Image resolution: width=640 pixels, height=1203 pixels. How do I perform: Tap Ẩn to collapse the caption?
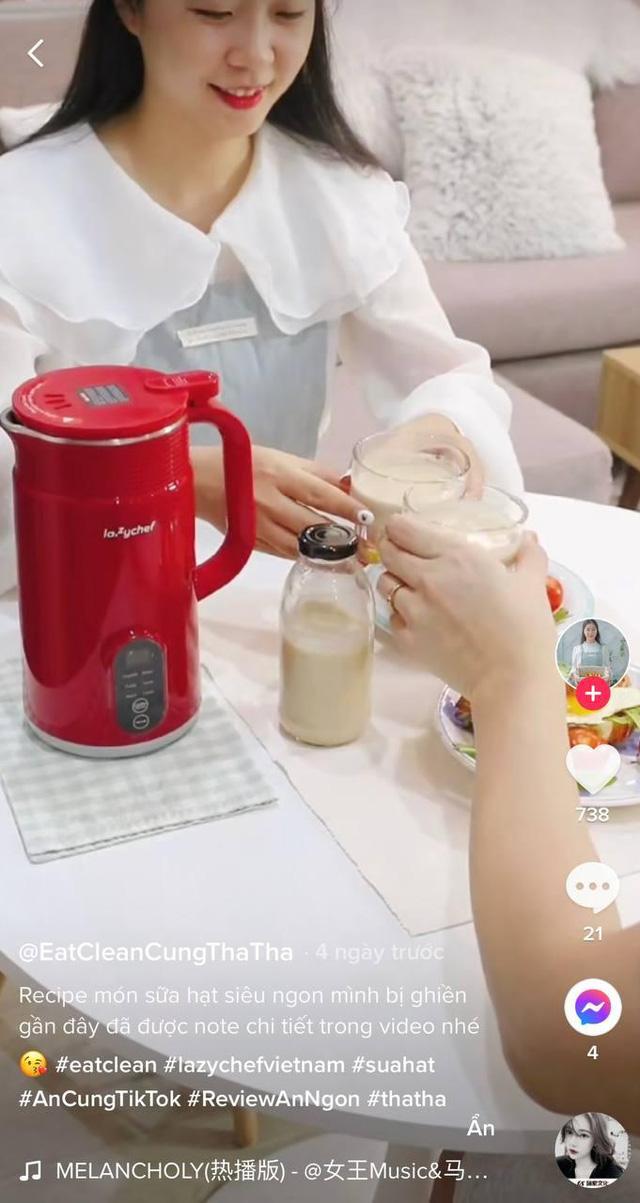coord(480,1129)
